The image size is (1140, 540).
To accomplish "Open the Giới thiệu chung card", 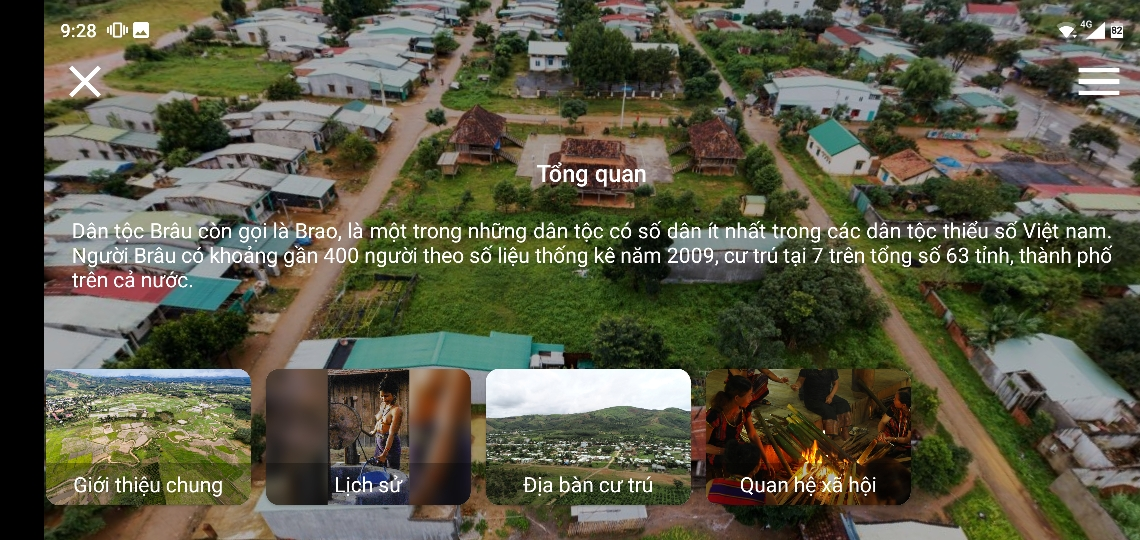I will click(148, 437).
